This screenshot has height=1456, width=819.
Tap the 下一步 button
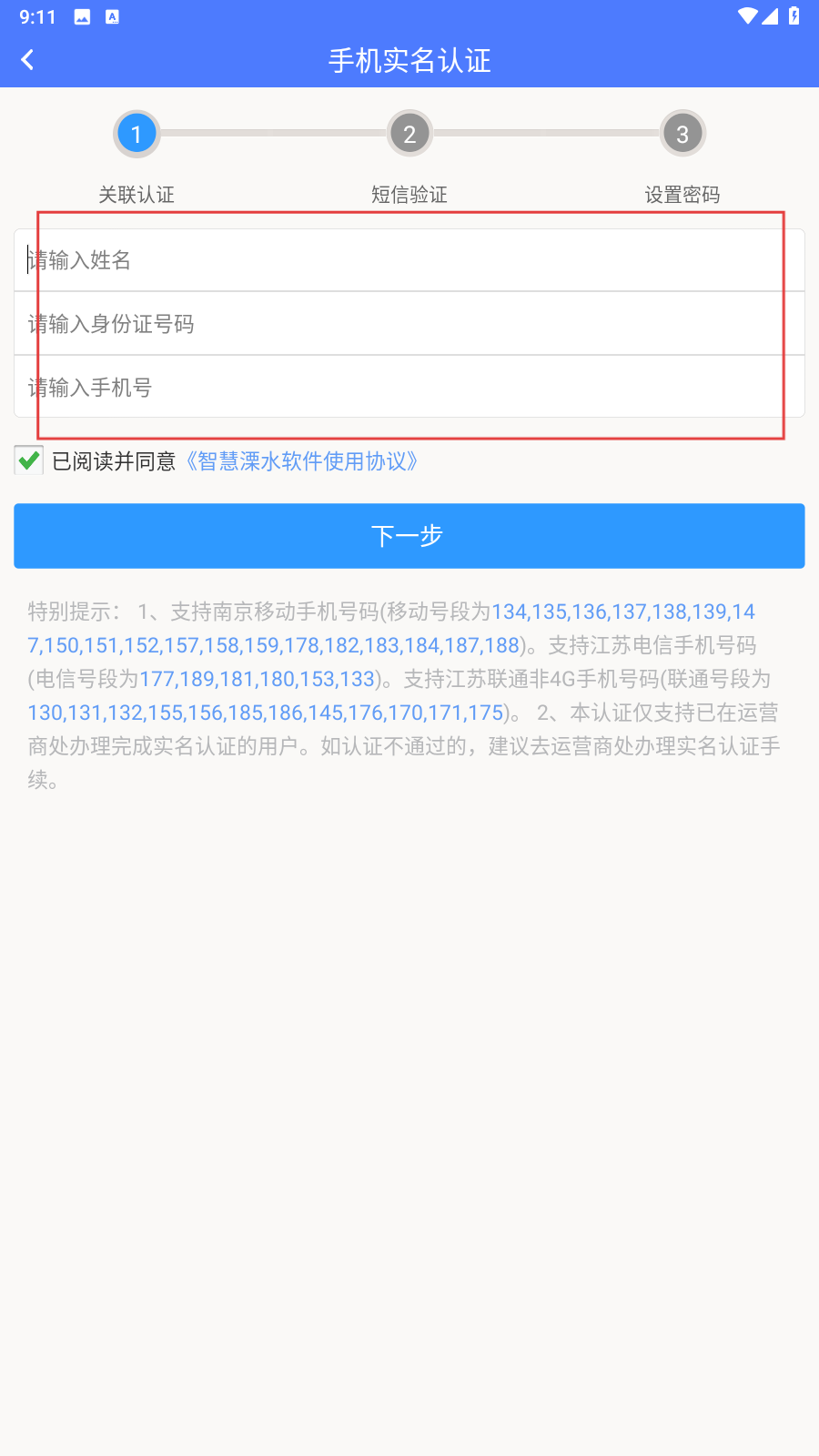(x=409, y=536)
